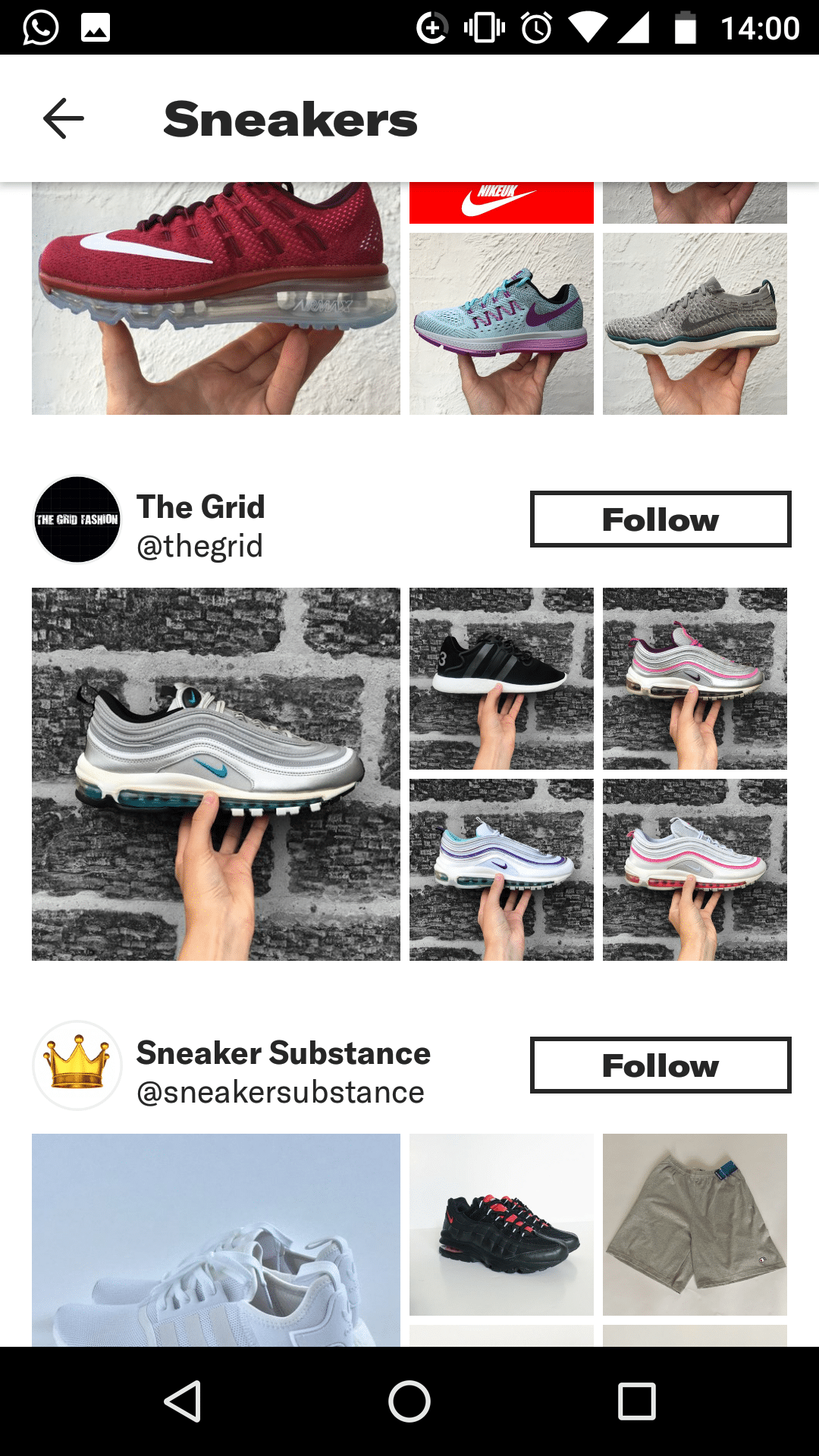Open white and pink Air Max 97
The height and width of the screenshot is (1456, 819).
coord(695,869)
